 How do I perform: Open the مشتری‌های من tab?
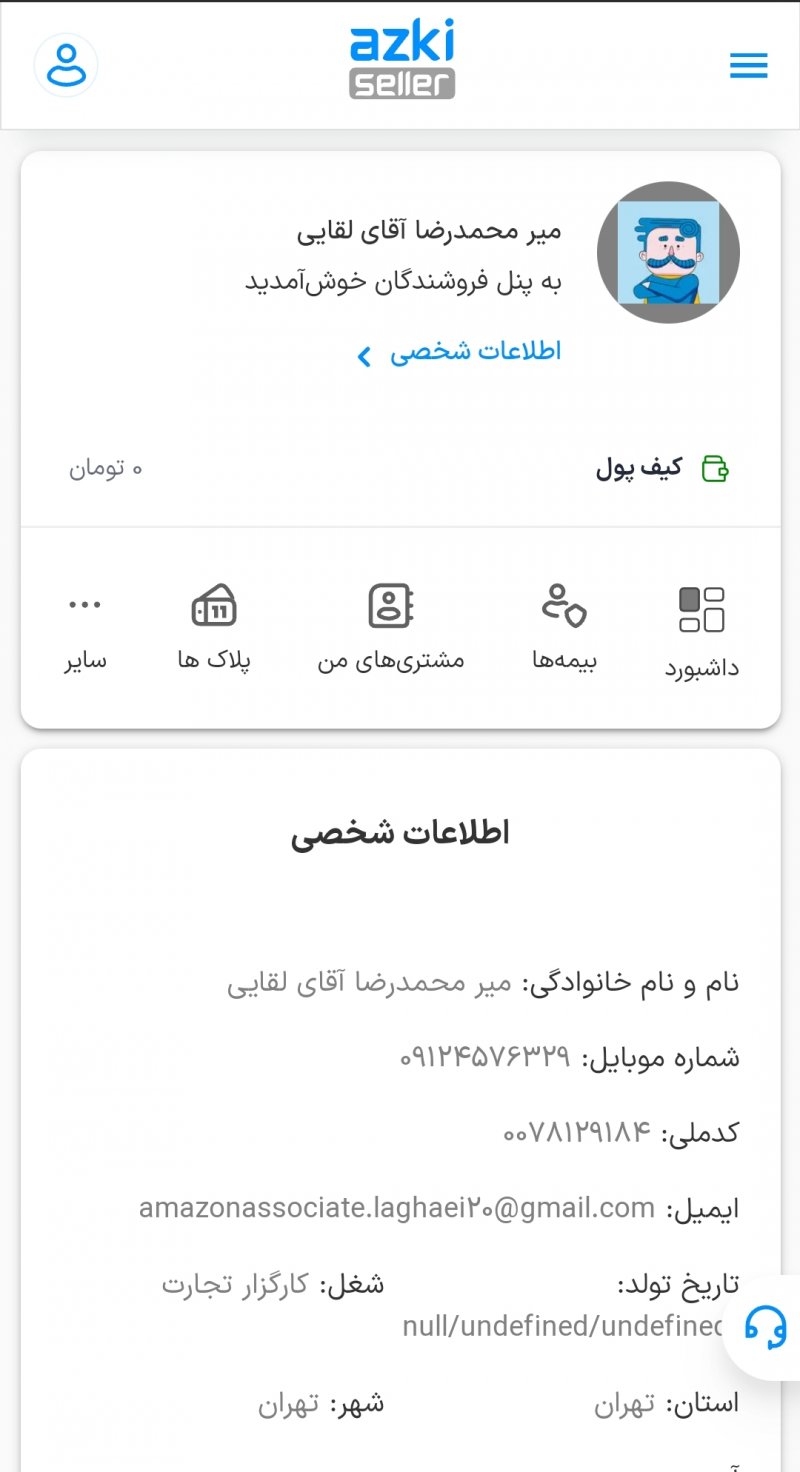(x=391, y=627)
